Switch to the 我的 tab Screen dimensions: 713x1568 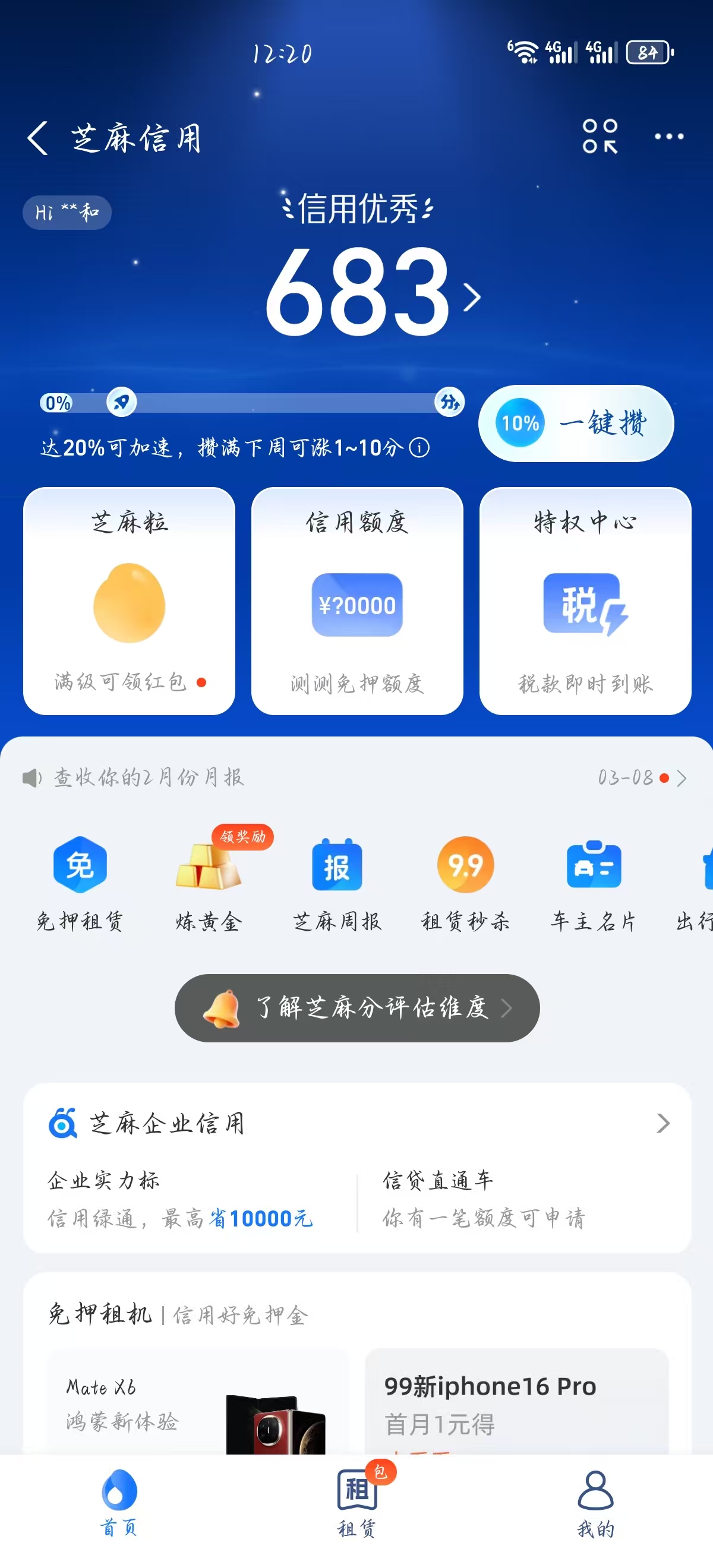(595, 1503)
